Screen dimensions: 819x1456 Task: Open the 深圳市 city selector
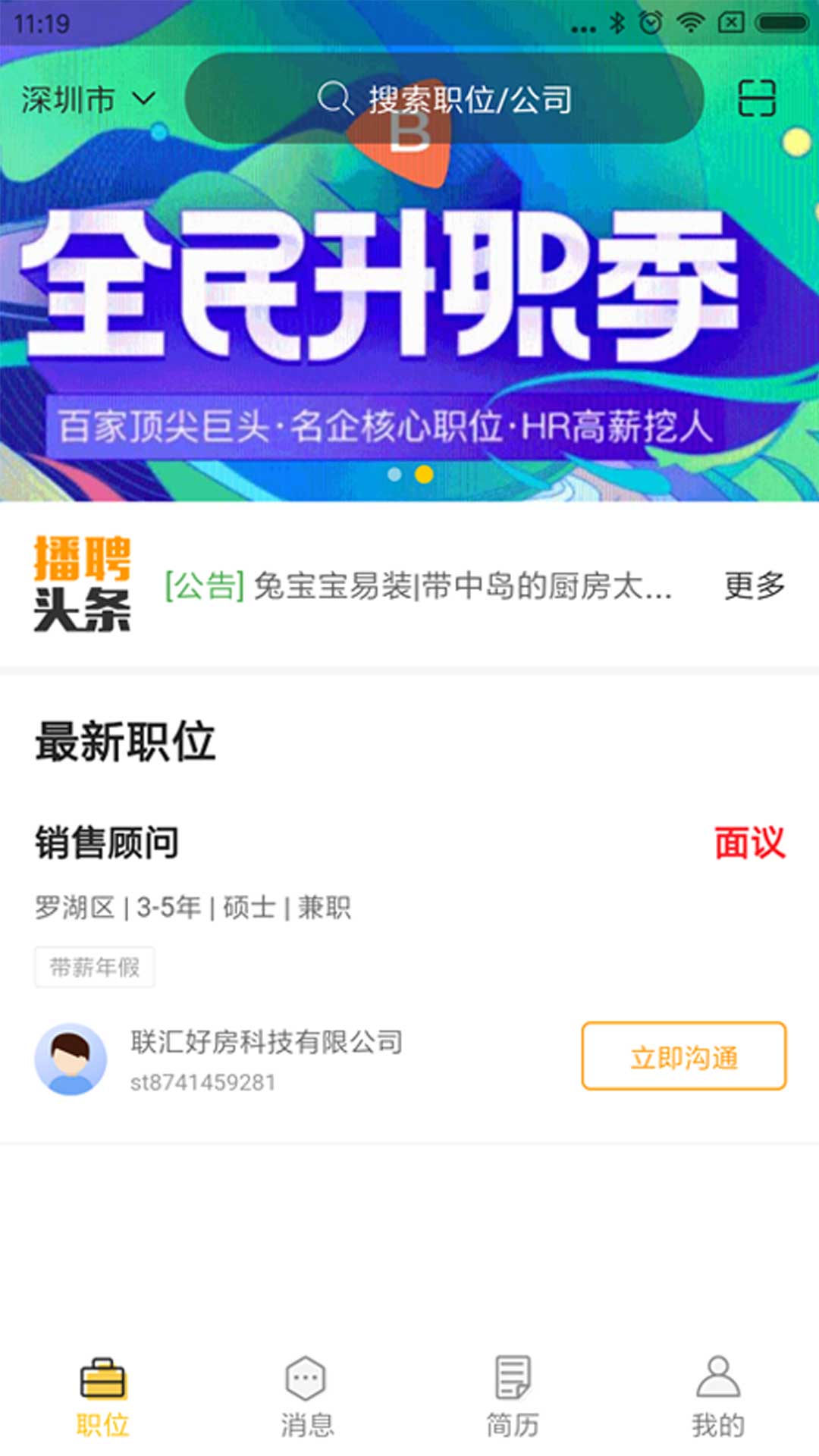tap(88, 99)
